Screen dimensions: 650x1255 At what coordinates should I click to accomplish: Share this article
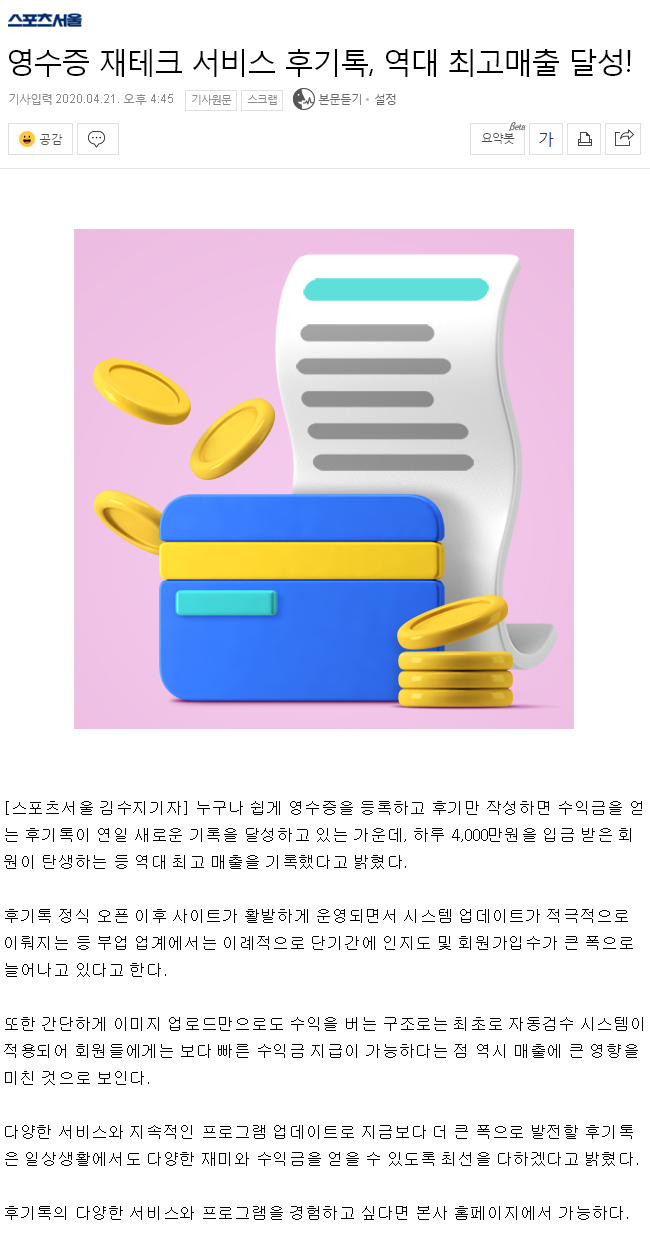[x=622, y=139]
